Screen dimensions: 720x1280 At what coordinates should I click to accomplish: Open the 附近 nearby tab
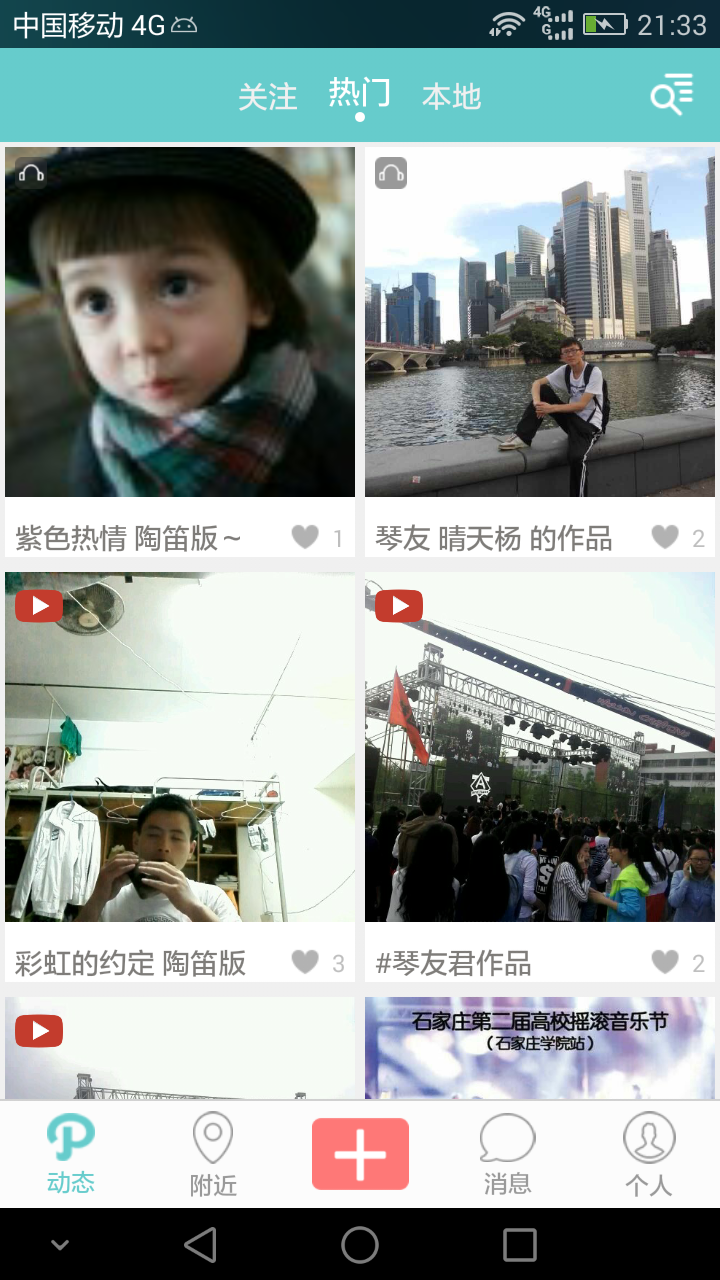(x=213, y=1154)
